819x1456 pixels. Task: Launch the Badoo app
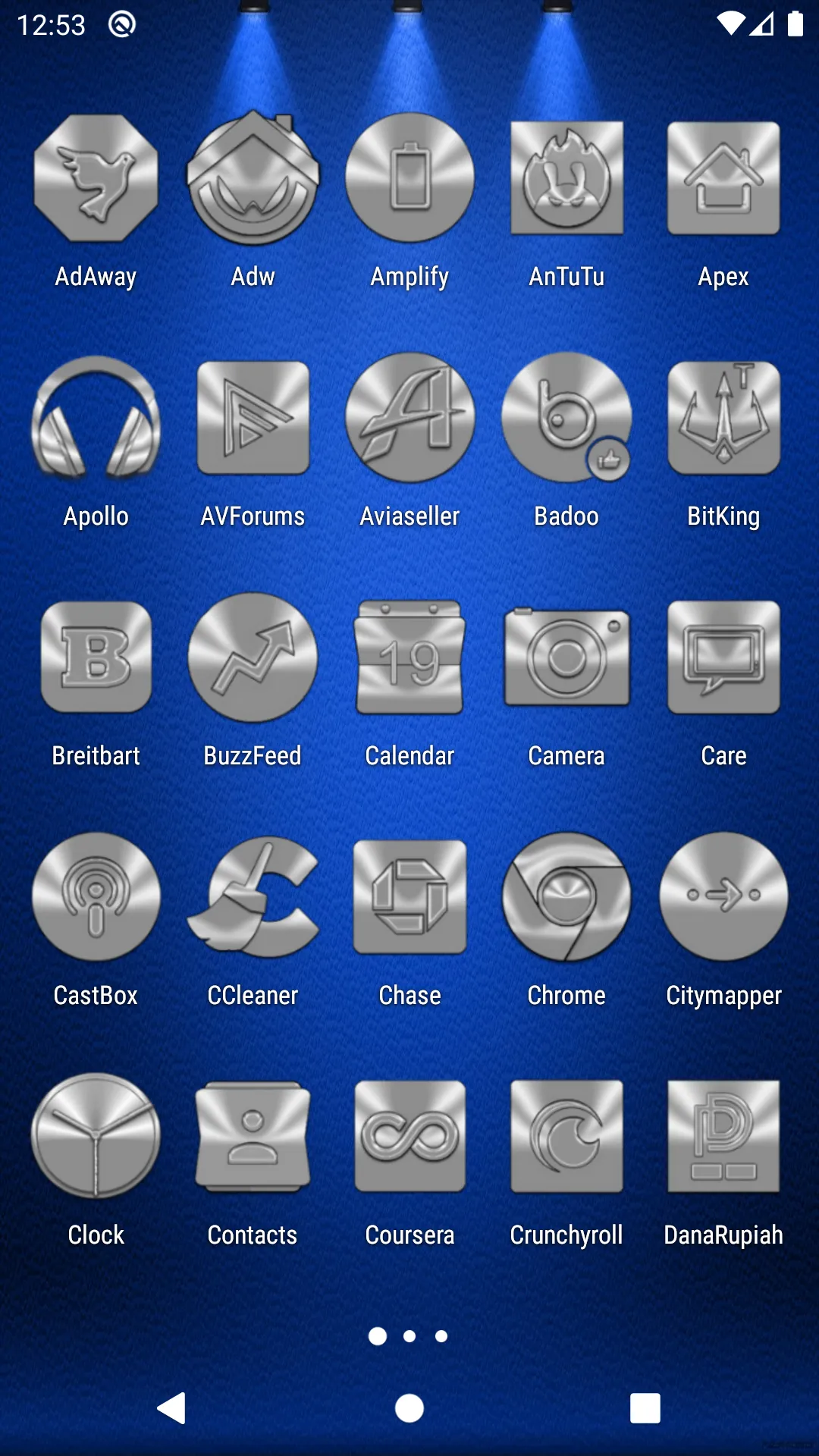(x=566, y=419)
